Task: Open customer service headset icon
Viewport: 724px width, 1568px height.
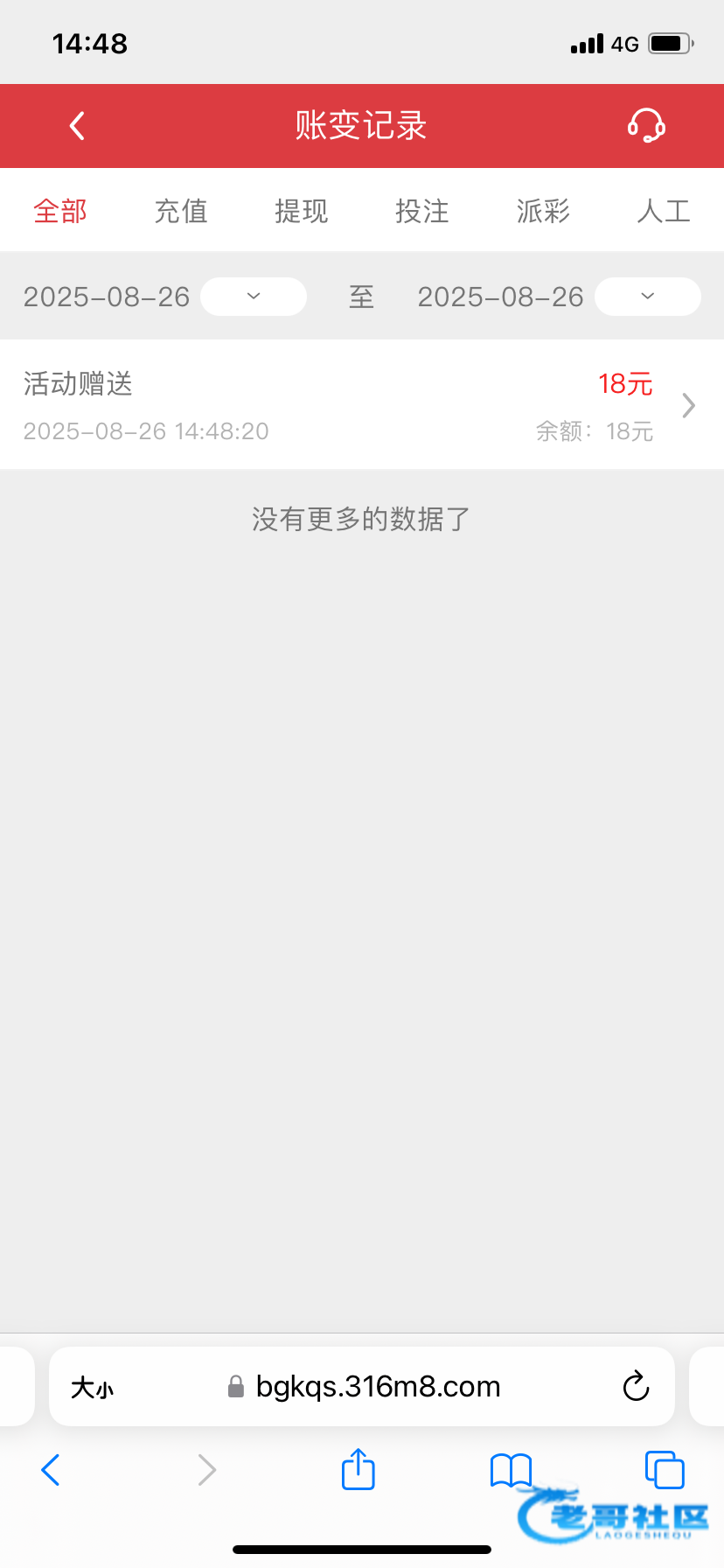Action: tap(646, 126)
